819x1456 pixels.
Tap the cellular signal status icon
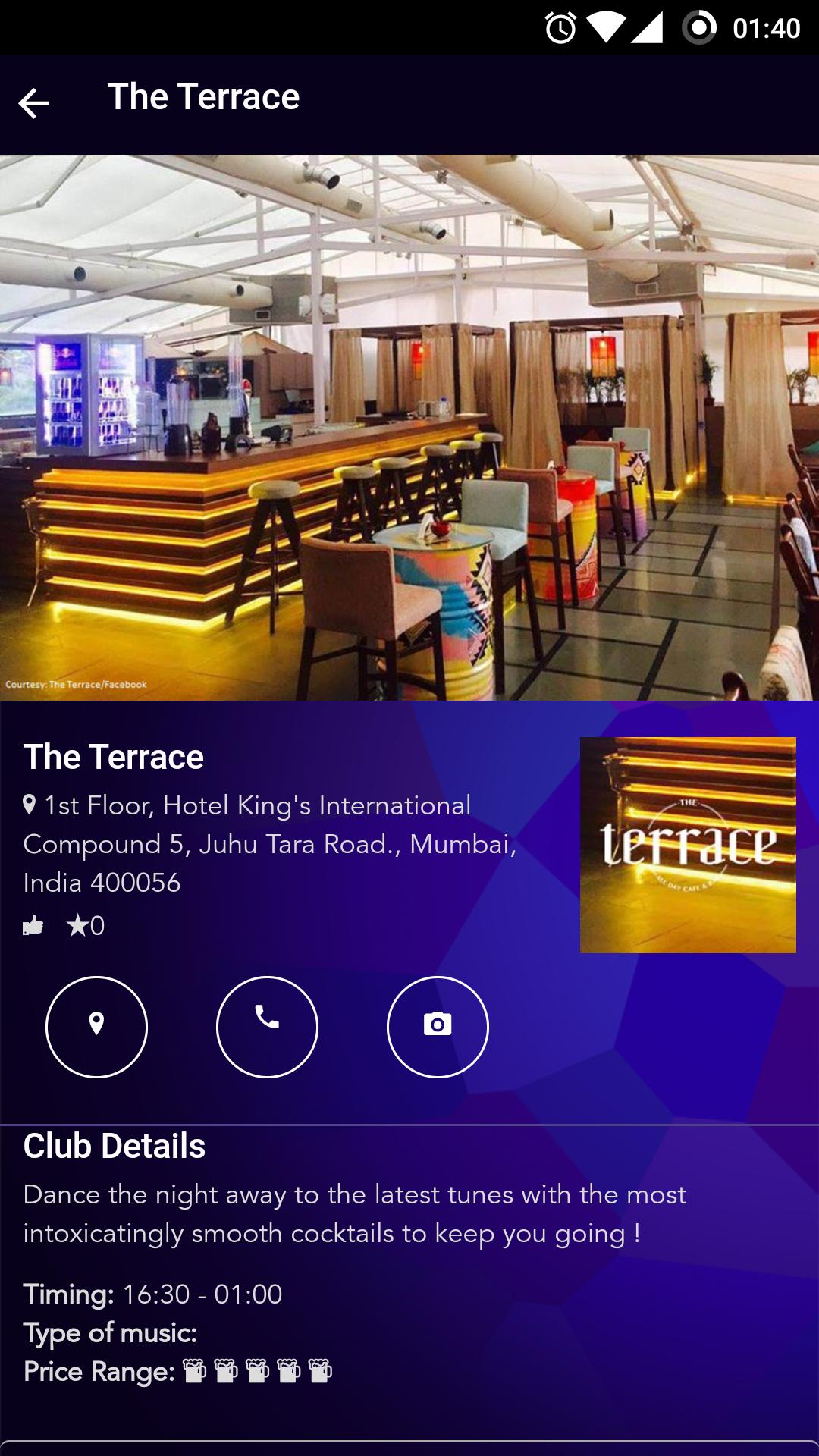click(x=647, y=25)
